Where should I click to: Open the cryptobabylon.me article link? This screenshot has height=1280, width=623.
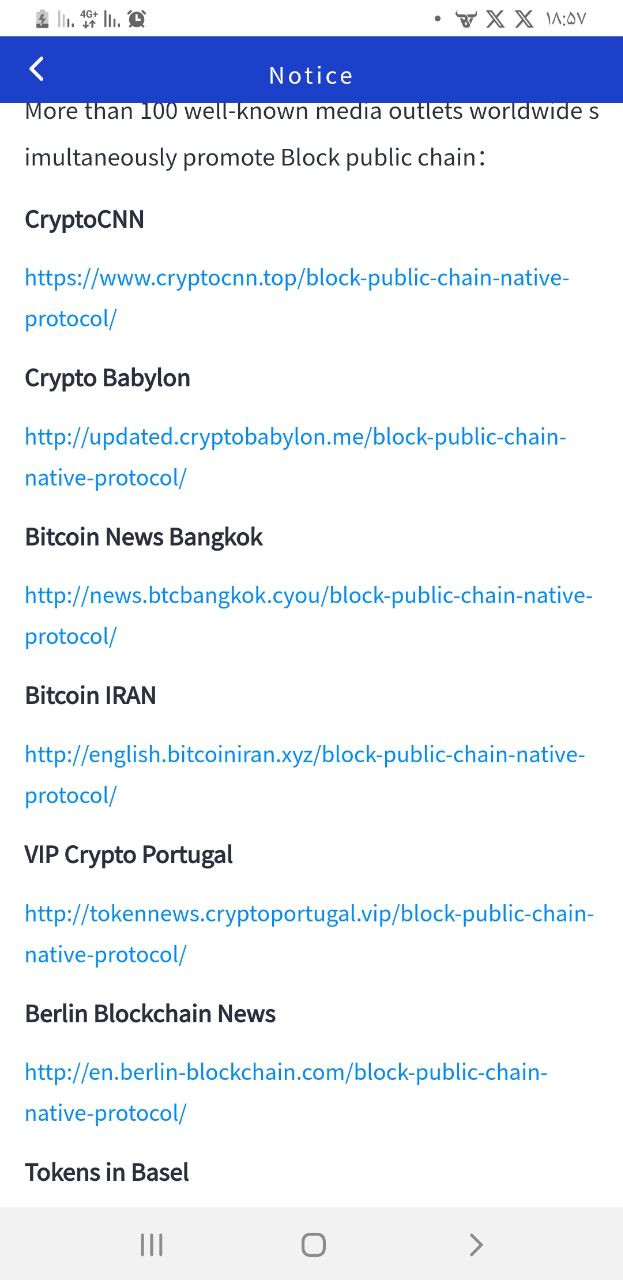point(296,457)
